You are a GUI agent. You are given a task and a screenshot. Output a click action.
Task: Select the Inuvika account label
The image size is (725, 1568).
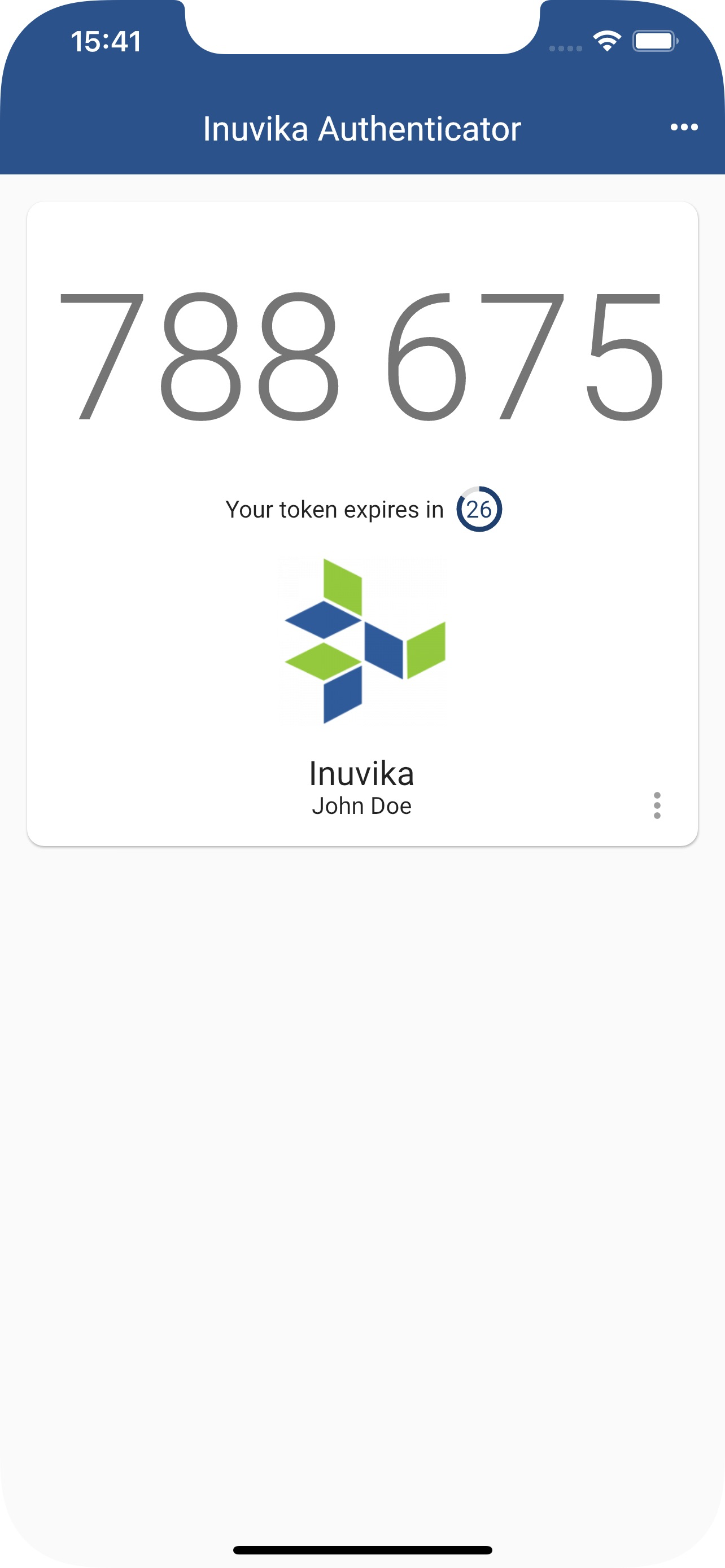point(362,774)
